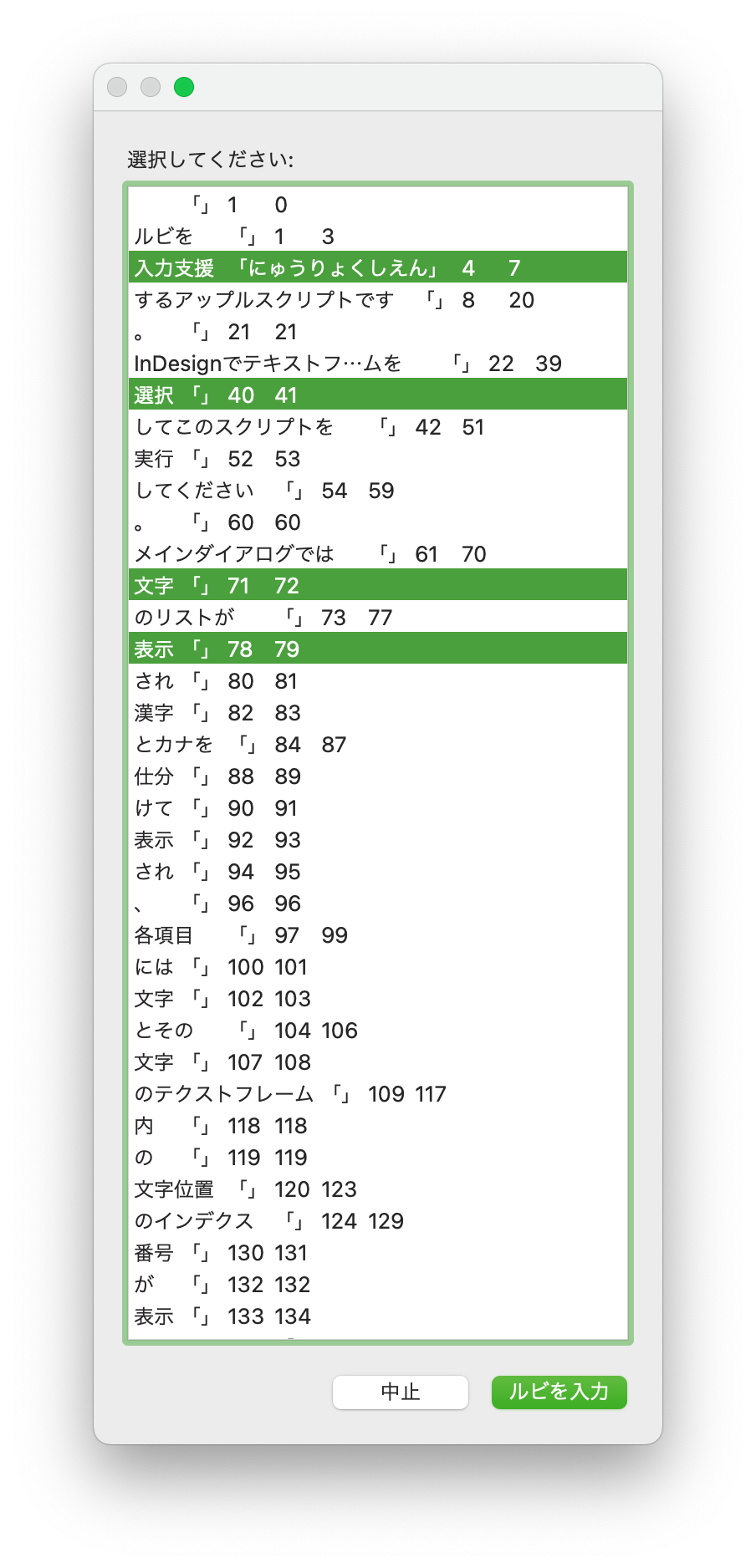
Task: Pick the 実行 52 53 row
Action: [x=378, y=458]
